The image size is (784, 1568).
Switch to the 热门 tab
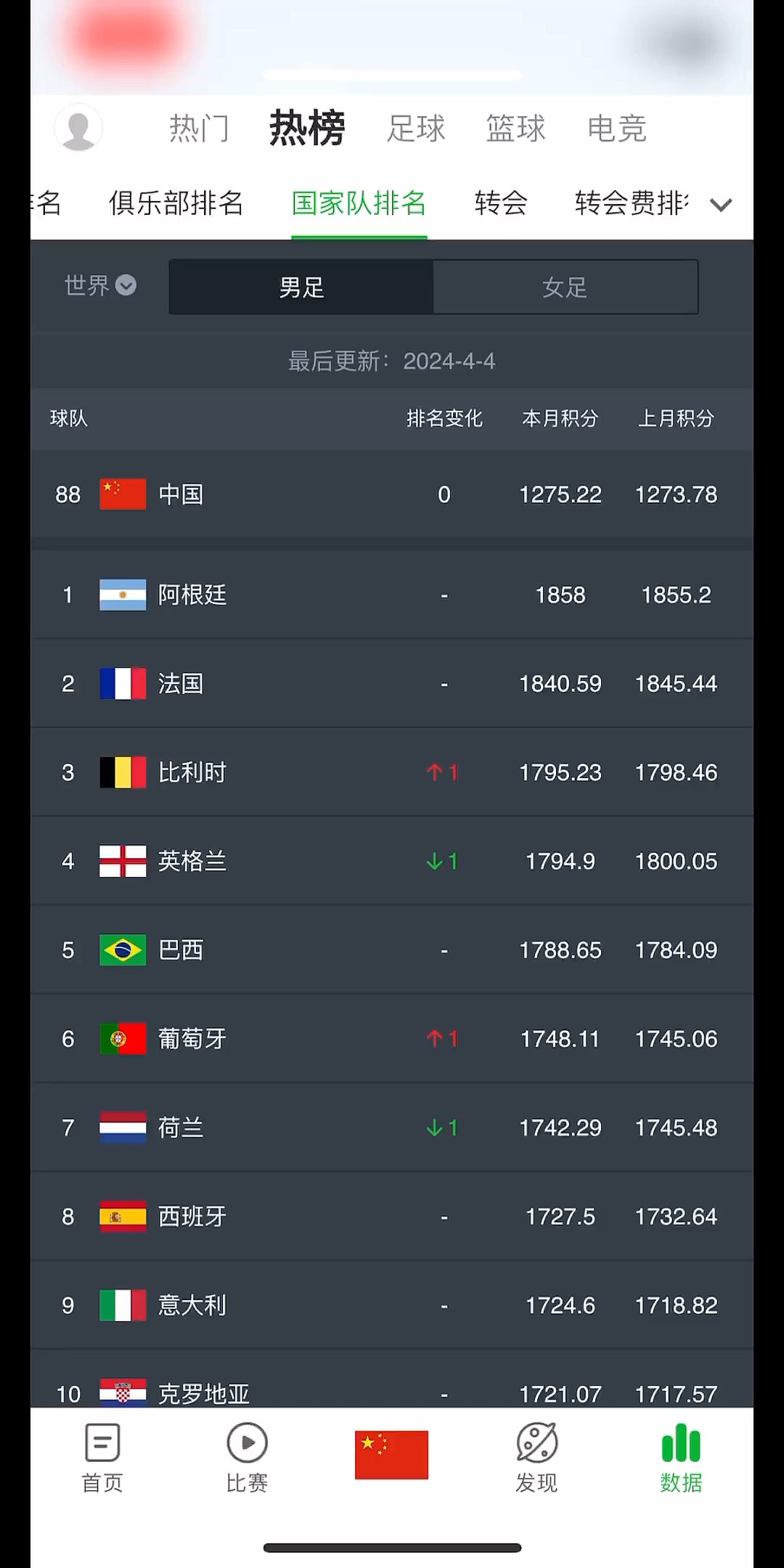coord(199,128)
